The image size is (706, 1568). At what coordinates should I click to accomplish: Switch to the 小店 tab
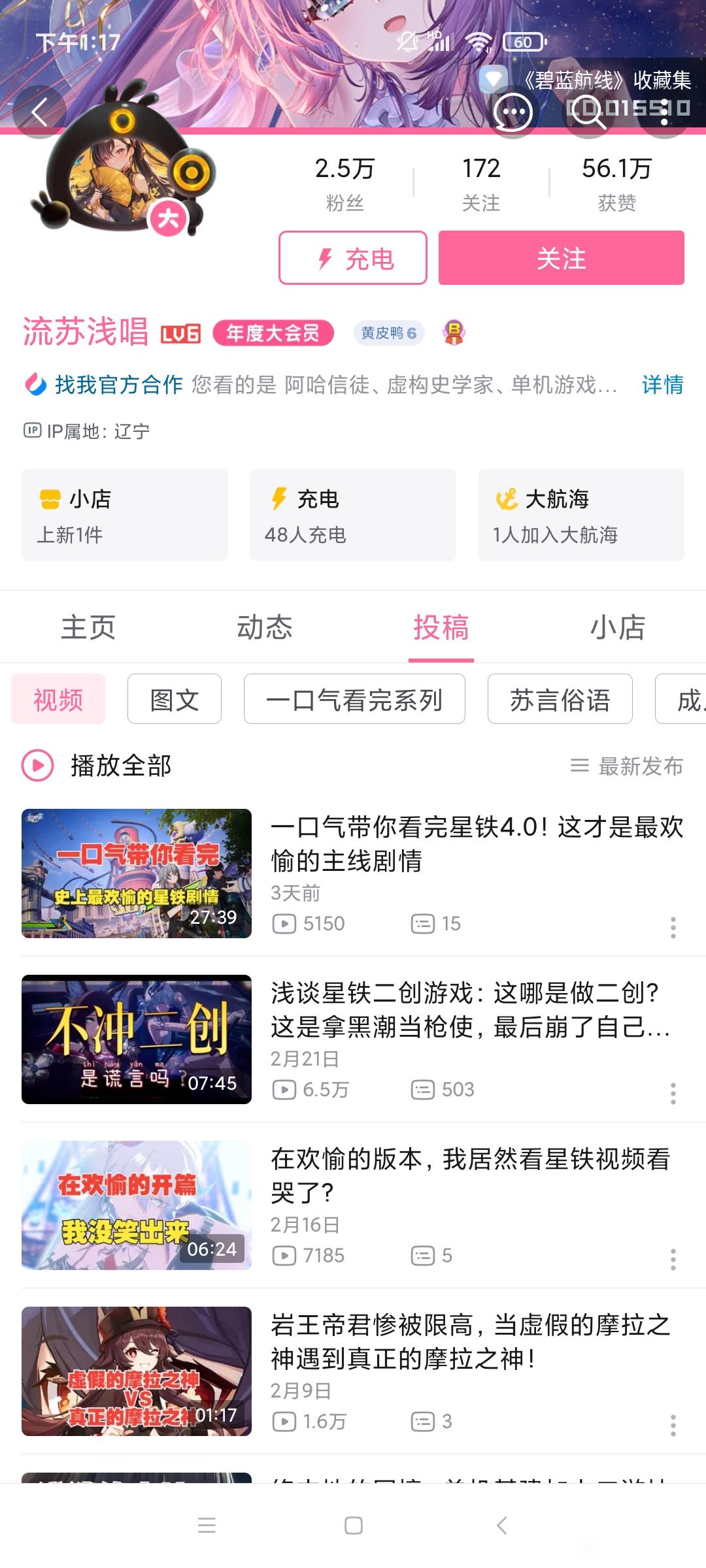click(x=618, y=627)
